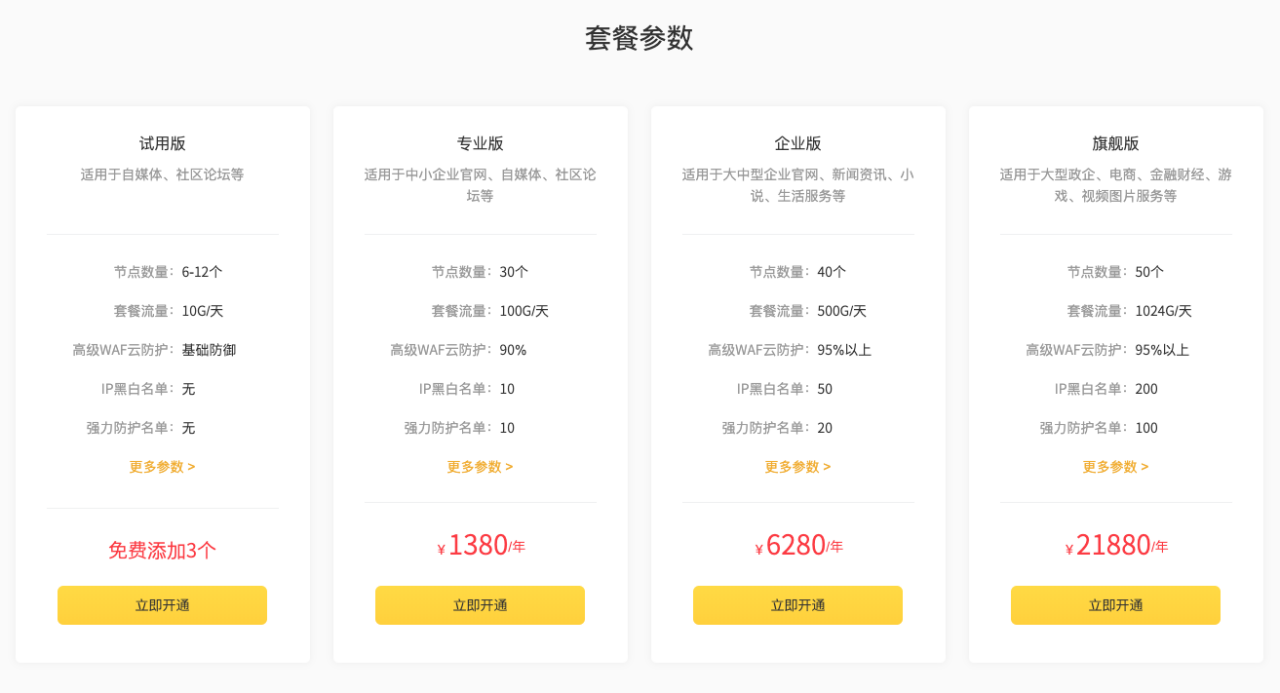
Task: Select 立即开通 for the 企业版 plan
Action: pyautogui.click(x=797, y=605)
